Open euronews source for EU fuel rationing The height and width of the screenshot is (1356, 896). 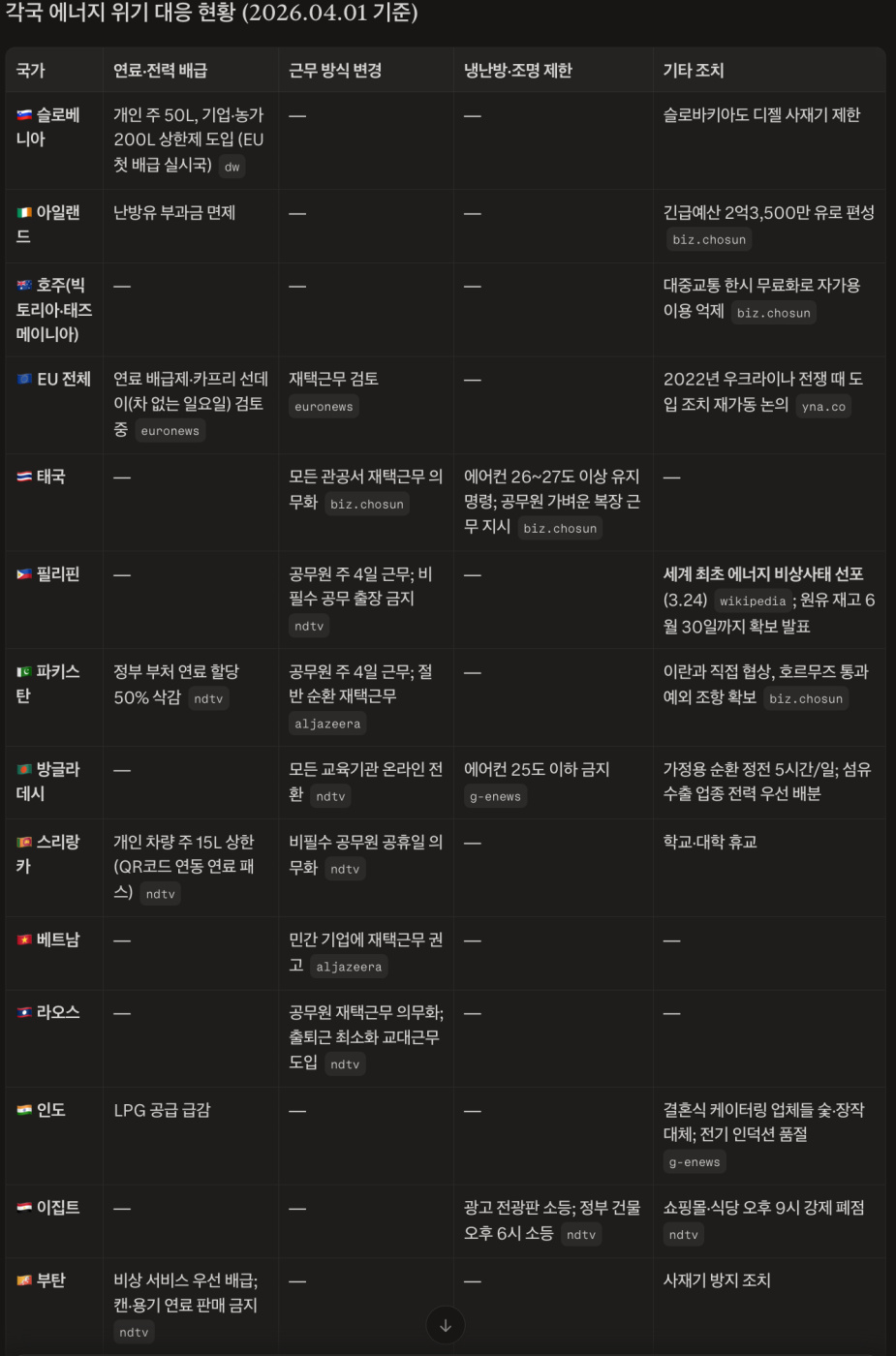[x=170, y=431]
